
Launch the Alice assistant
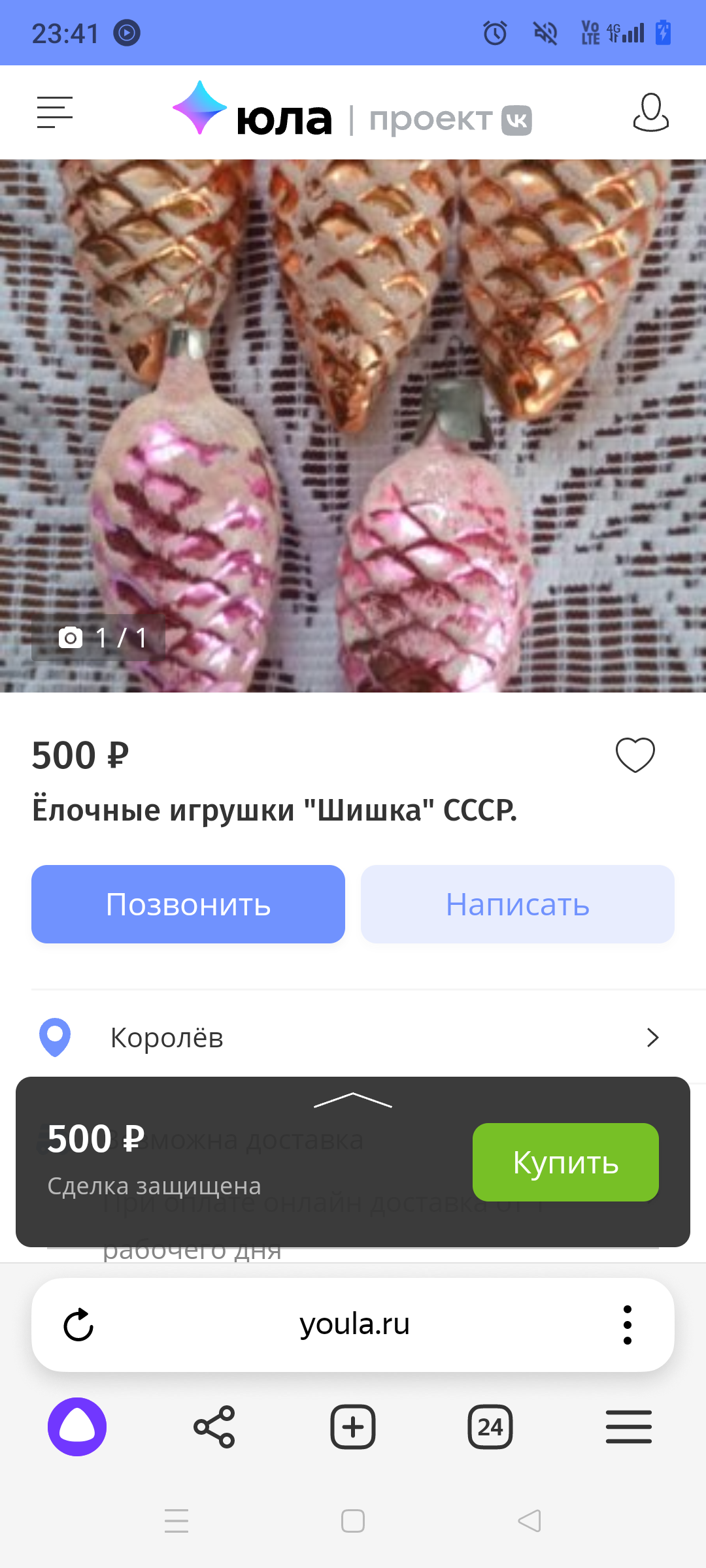pos(77,1427)
